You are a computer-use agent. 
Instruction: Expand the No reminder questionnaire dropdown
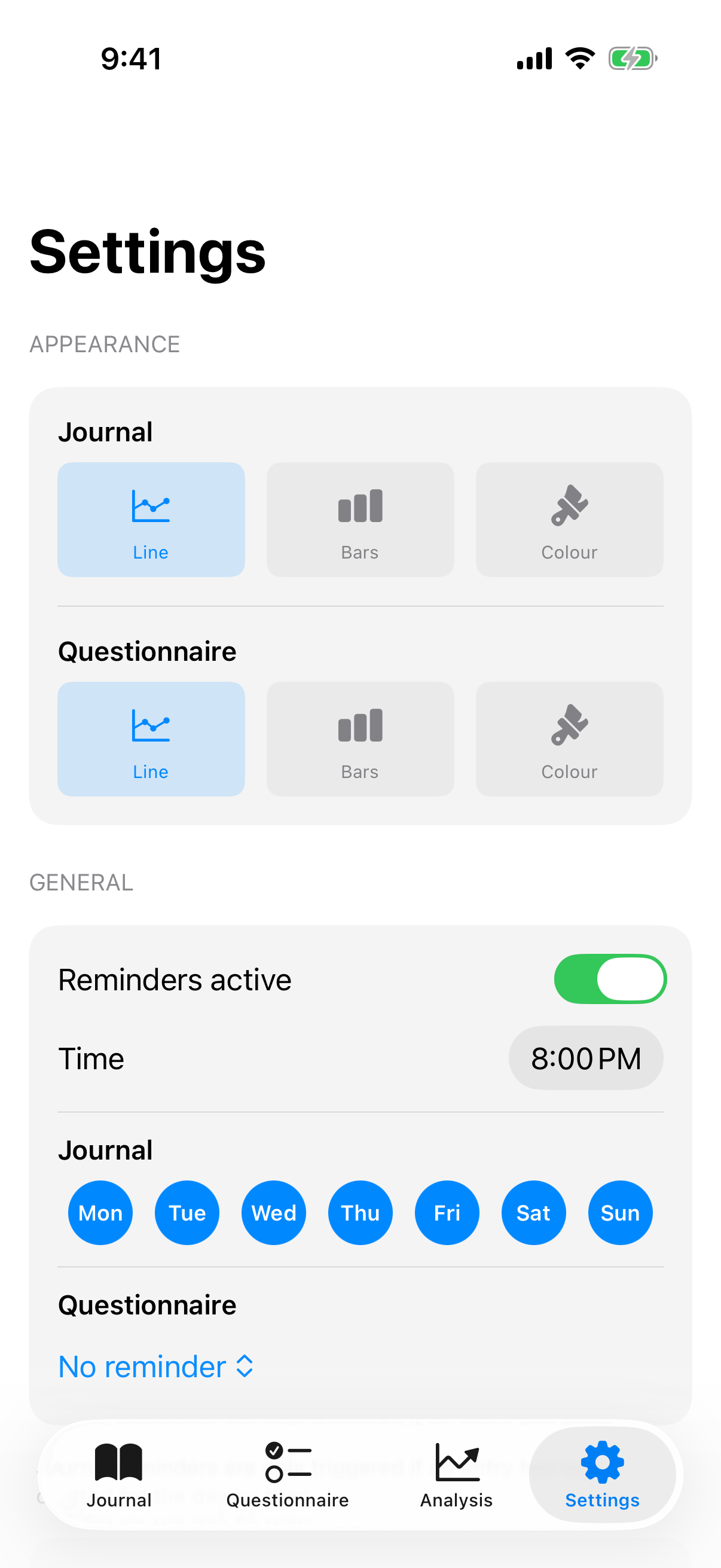156,1366
